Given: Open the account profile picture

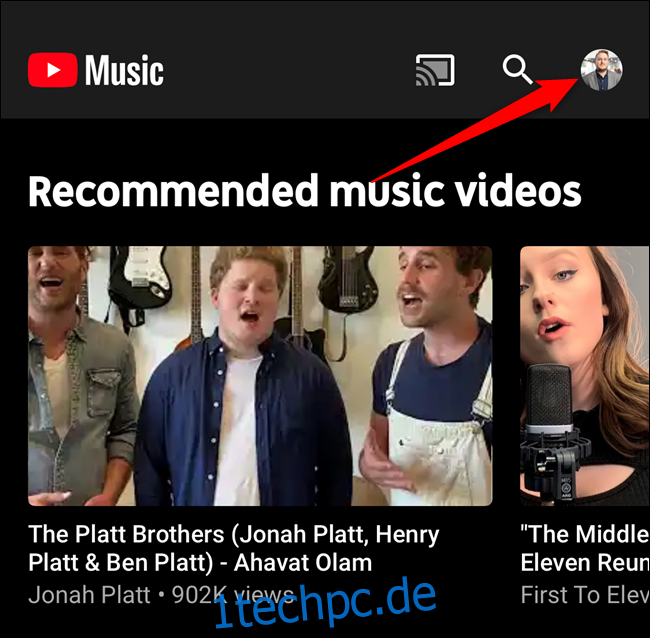Looking at the screenshot, I should pos(602,71).
